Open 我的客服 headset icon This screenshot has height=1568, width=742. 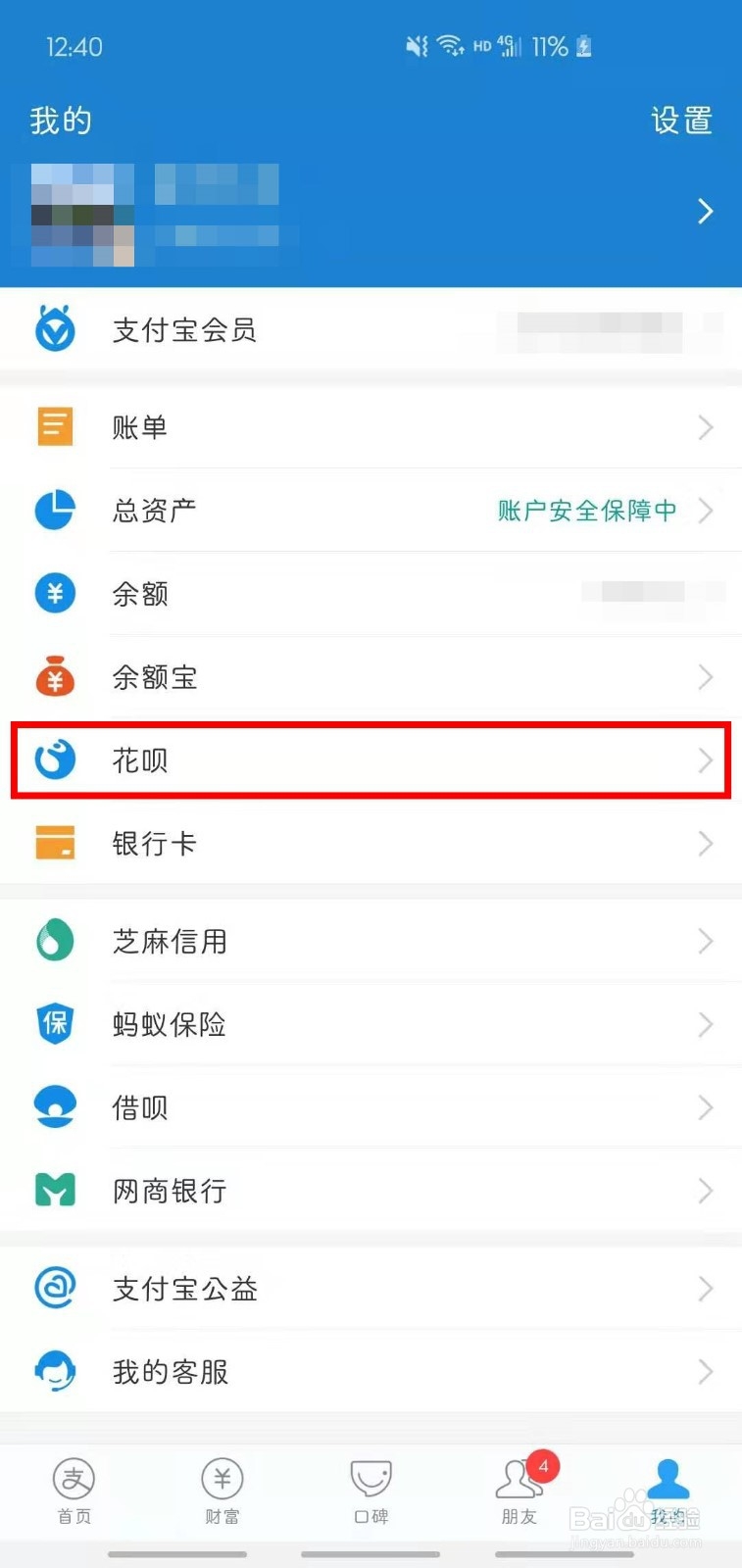click(x=55, y=1371)
